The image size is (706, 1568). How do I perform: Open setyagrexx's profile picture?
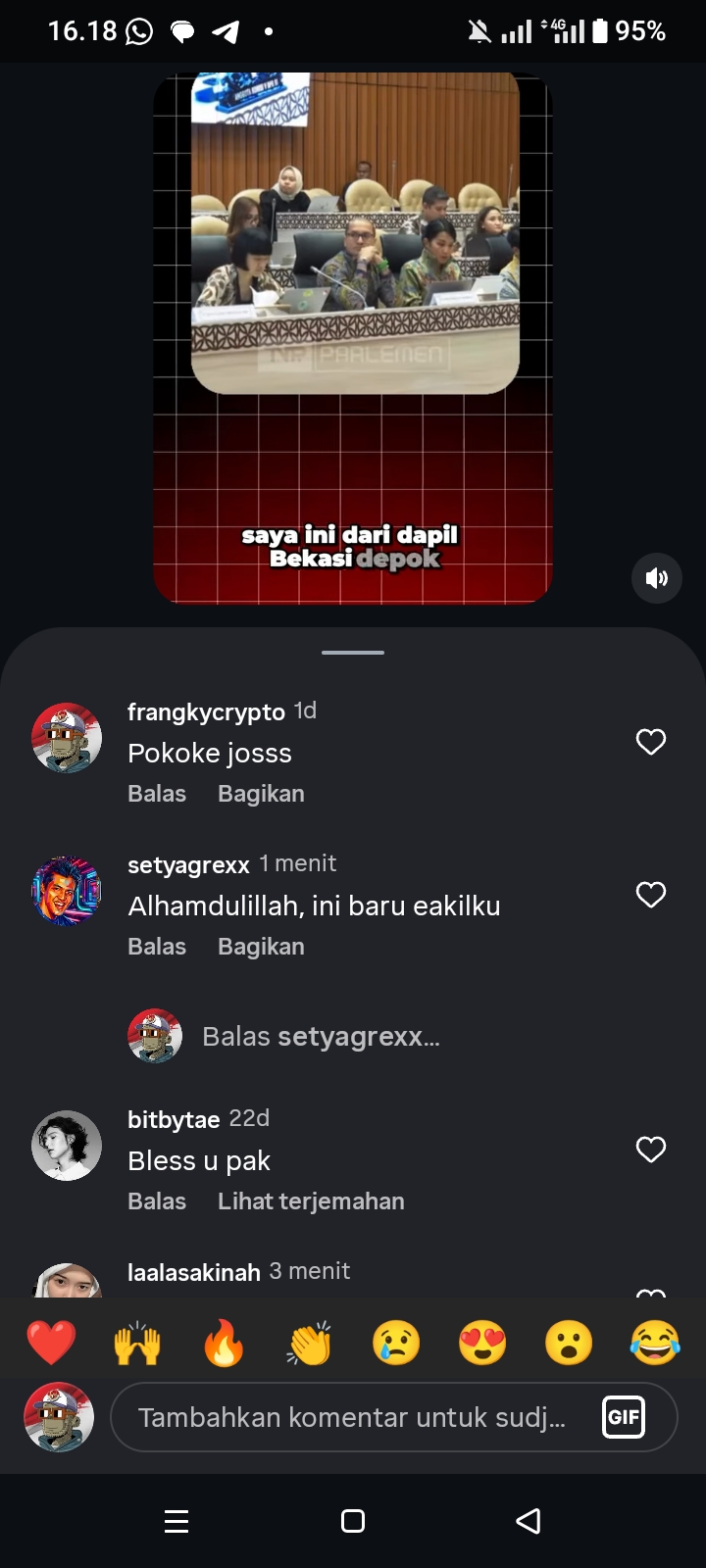tap(67, 891)
